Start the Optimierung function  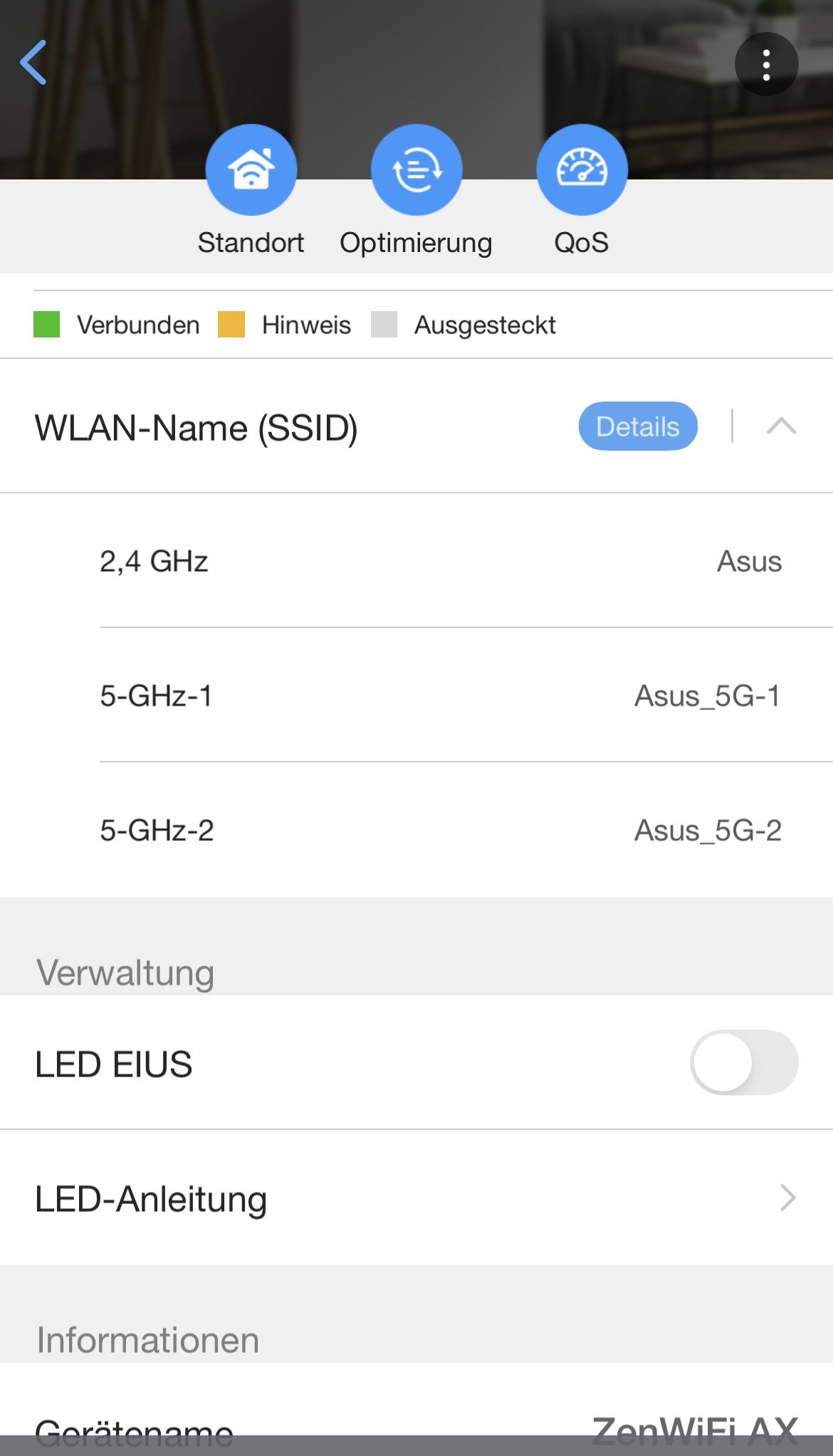[x=416, y=170]
